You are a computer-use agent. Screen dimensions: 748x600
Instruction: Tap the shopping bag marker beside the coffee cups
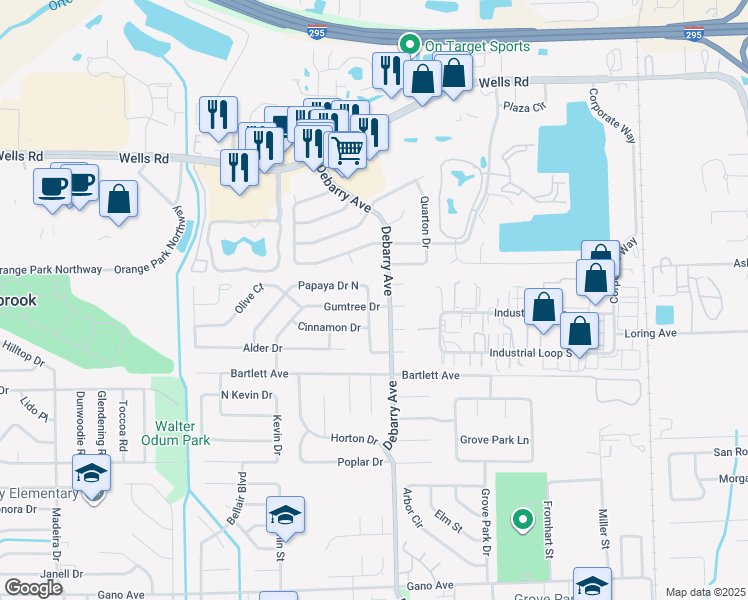click(118, 198)
